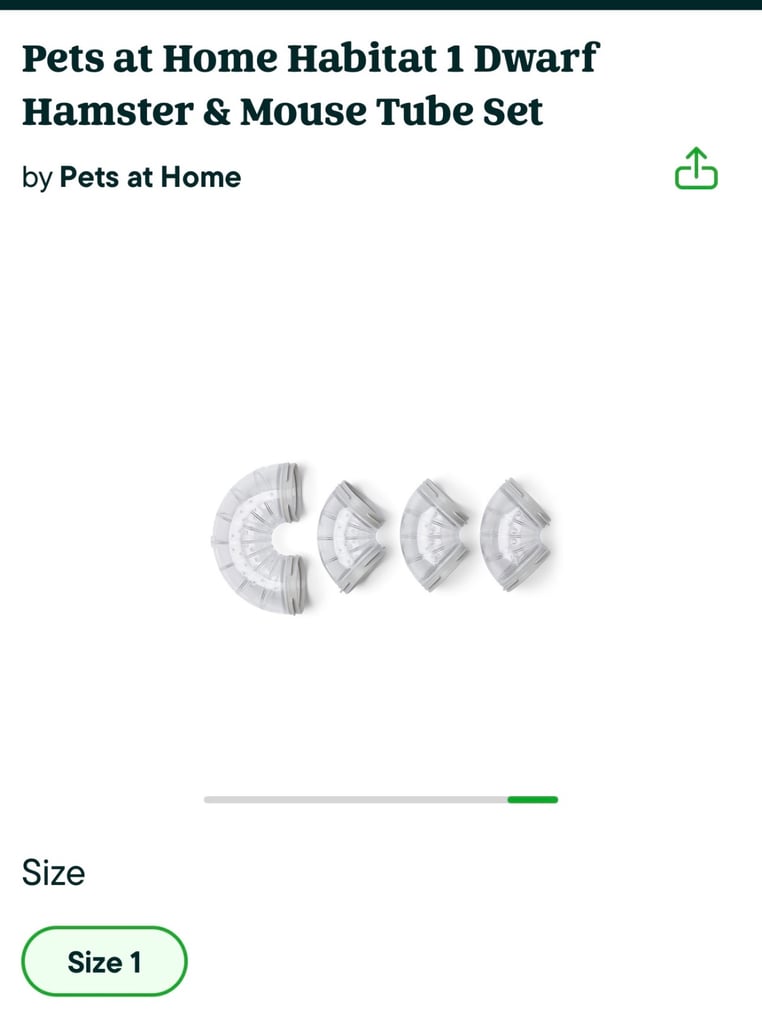This screenshot has width=762, height=1024.
Task: View the tube set product image
Action: (x=381, y=537)
